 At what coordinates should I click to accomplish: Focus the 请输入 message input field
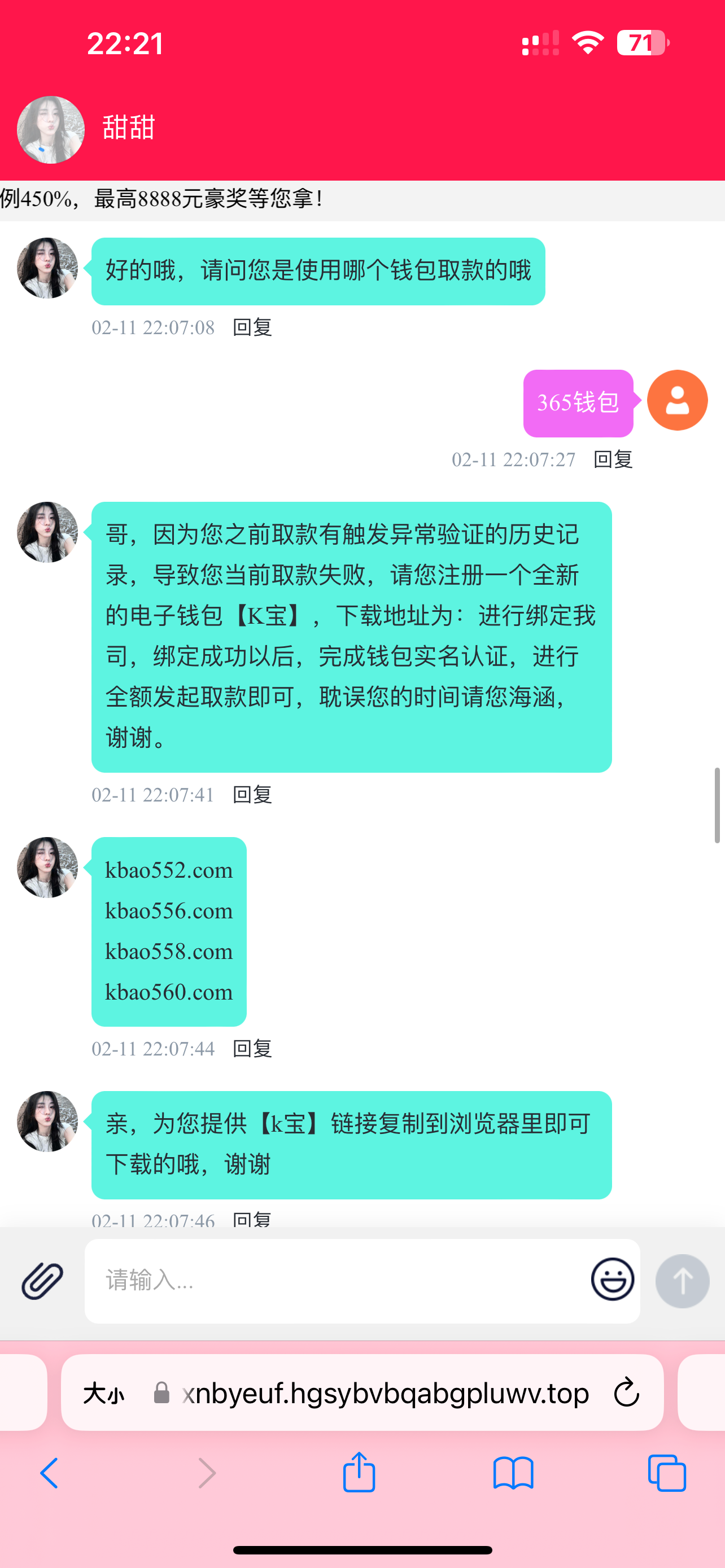coord(335,1280)
